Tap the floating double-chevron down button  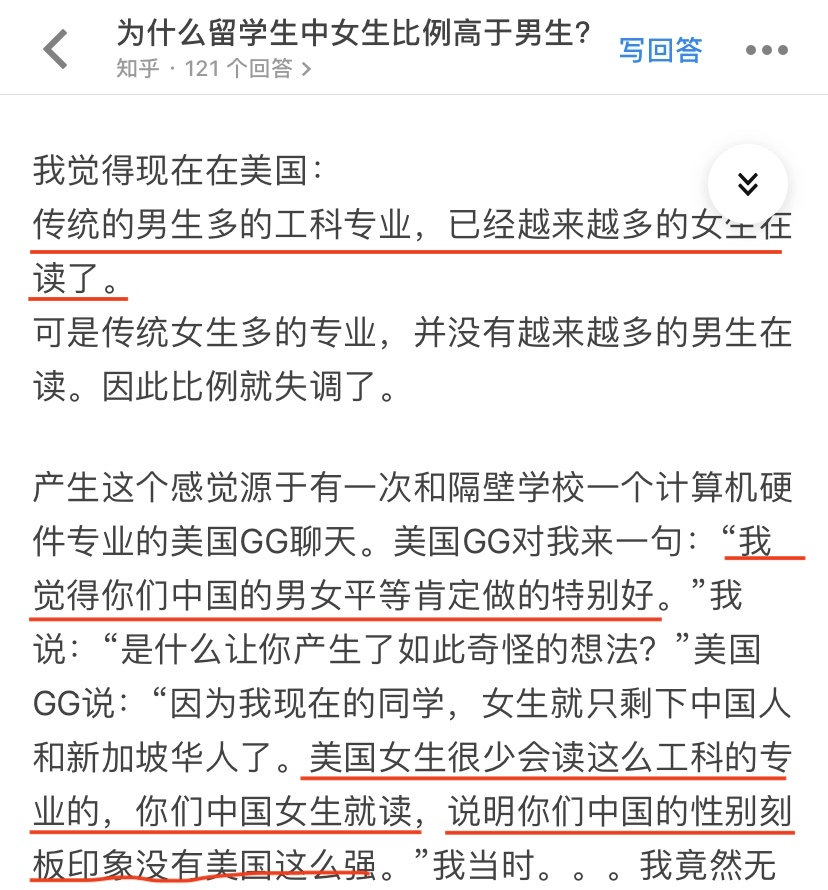(x=748, y=184)
